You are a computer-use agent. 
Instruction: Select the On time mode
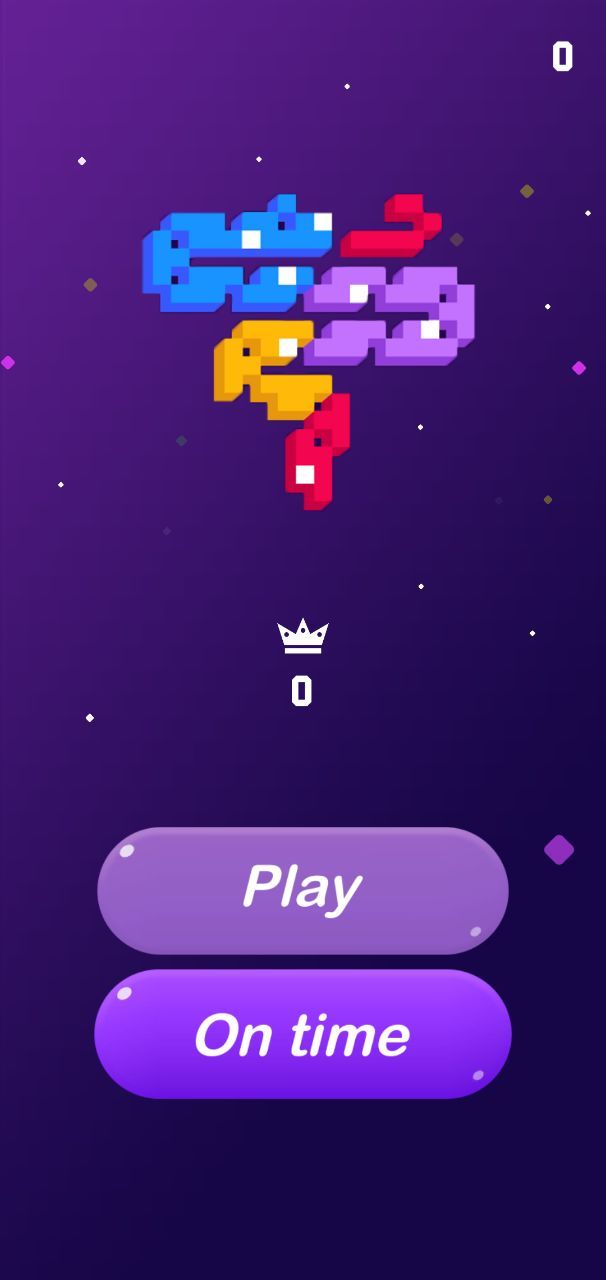tap(303, 1034)
